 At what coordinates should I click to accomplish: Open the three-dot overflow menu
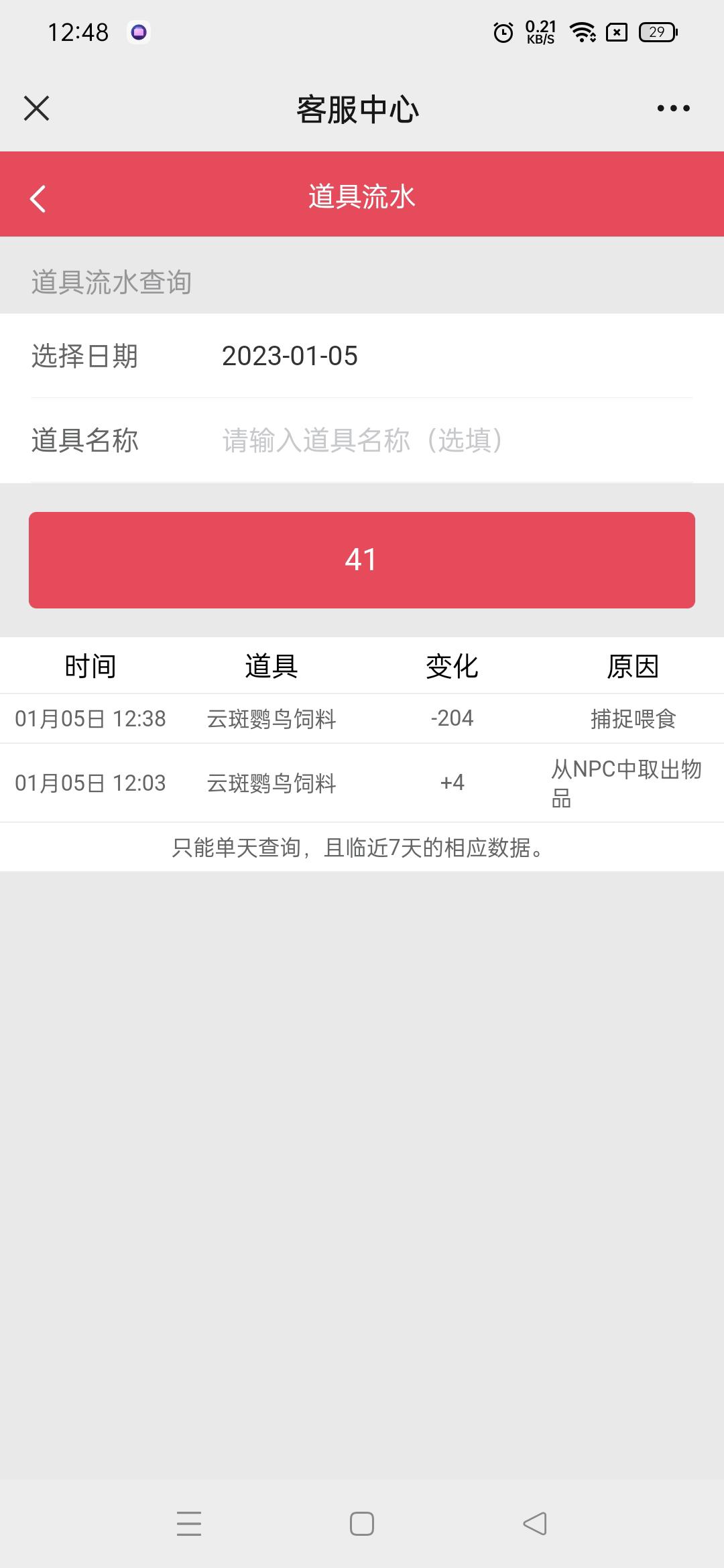(673, 108)
